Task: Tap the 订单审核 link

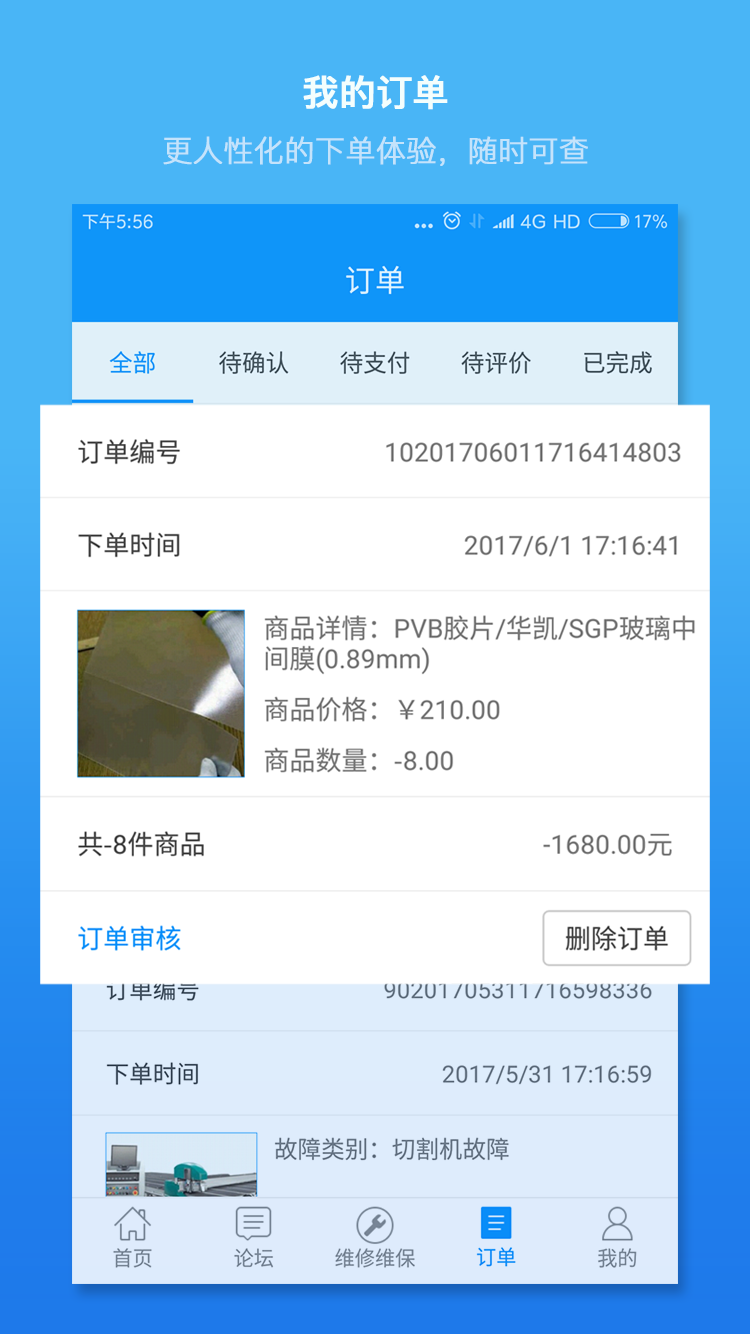Action: (x=129, y=938)
